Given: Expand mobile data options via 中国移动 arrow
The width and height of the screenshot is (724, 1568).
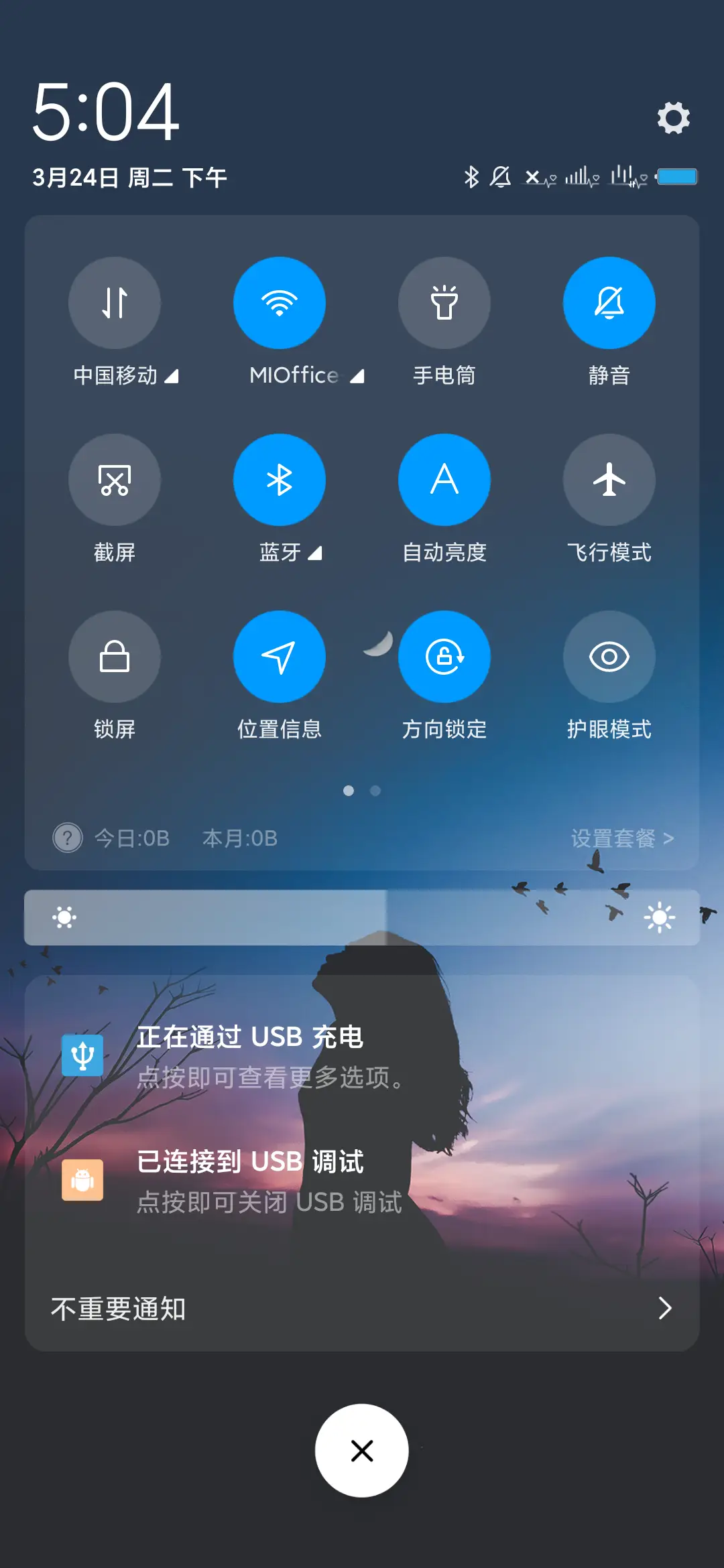Looking at the screenshot, I should point(172,377).
